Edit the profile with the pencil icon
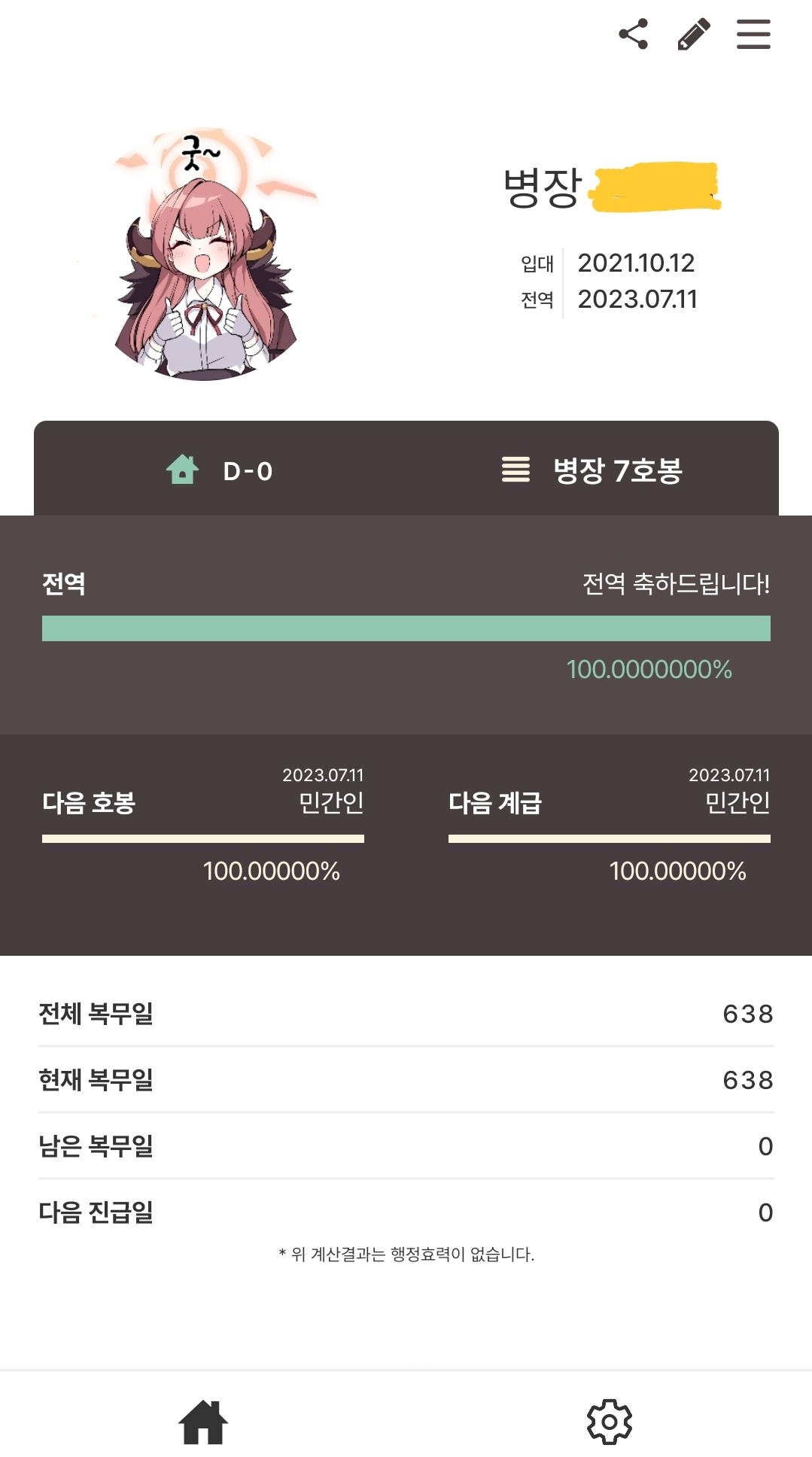 click(x=693, y=34)
